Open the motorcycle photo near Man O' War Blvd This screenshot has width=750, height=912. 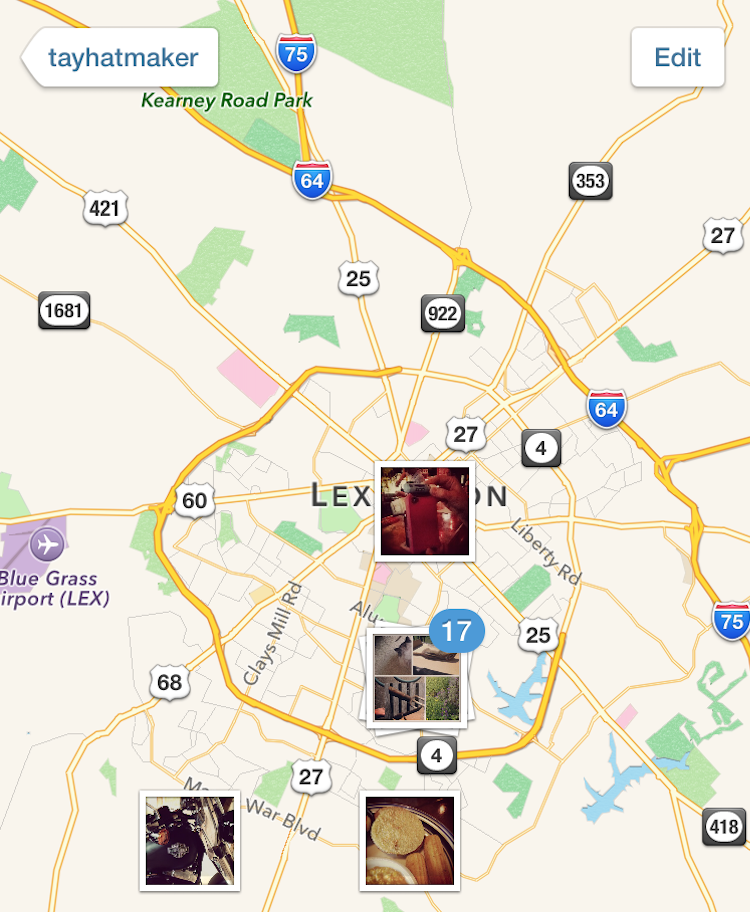(190, 839)
